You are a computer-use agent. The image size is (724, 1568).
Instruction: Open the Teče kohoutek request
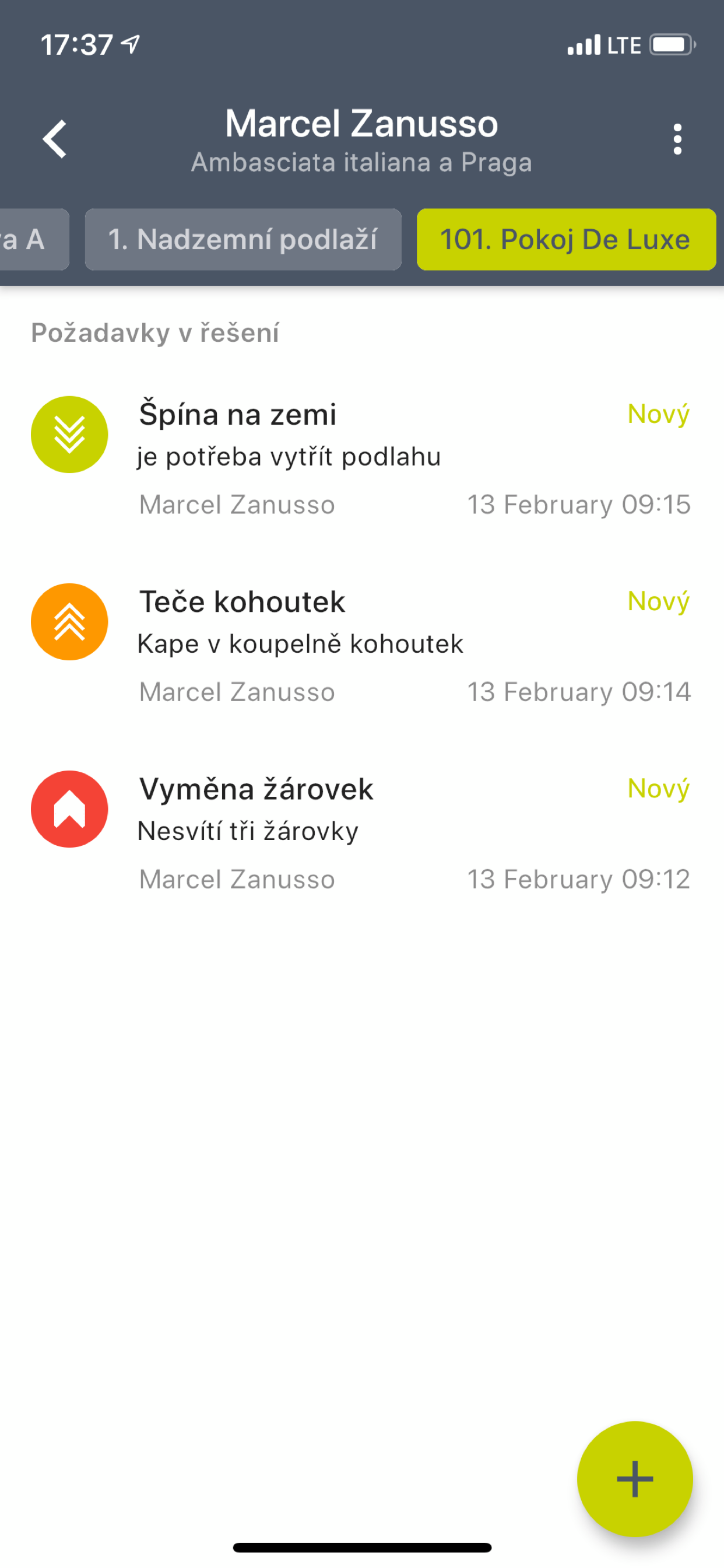coord(362,645)
